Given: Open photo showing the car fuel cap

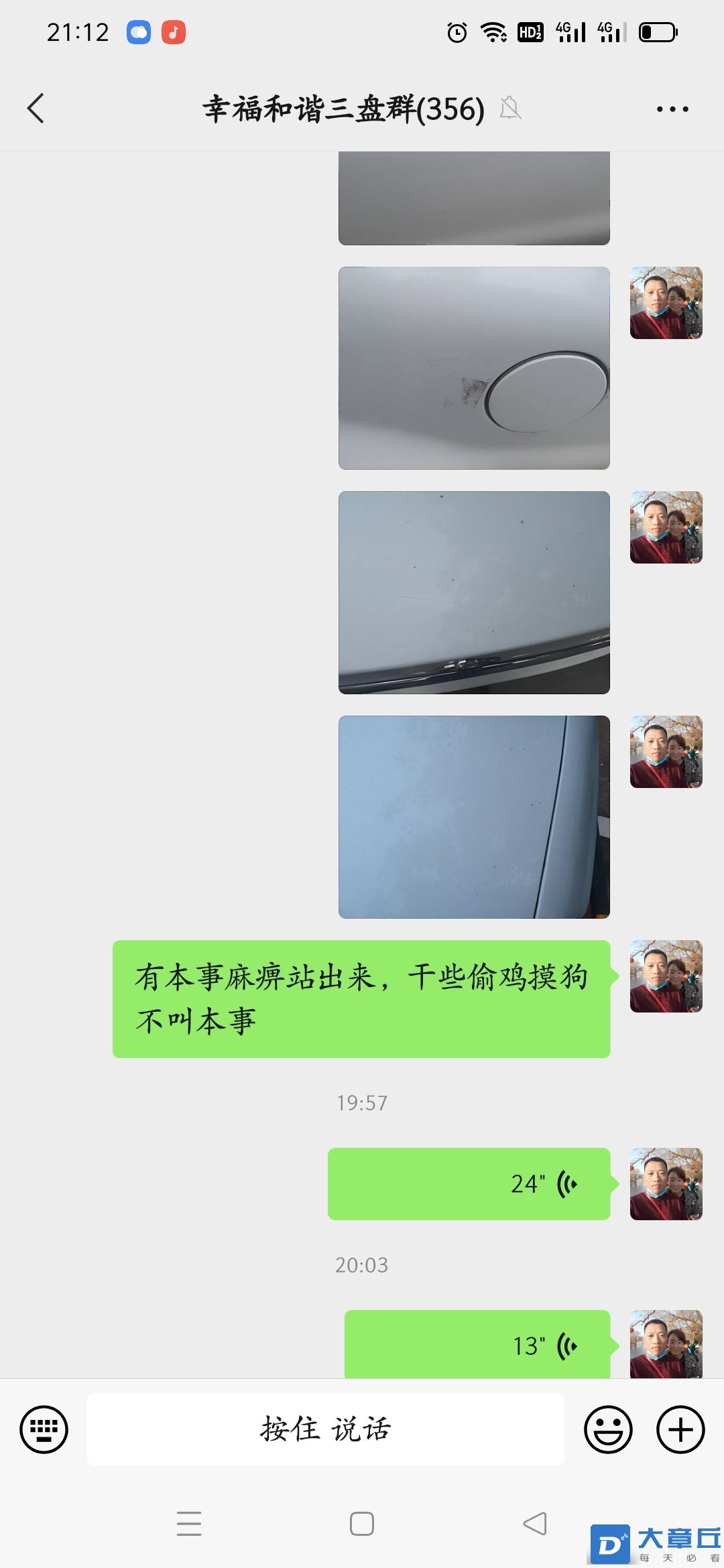Looking at the screenshot, I should (x=474, y=368).
